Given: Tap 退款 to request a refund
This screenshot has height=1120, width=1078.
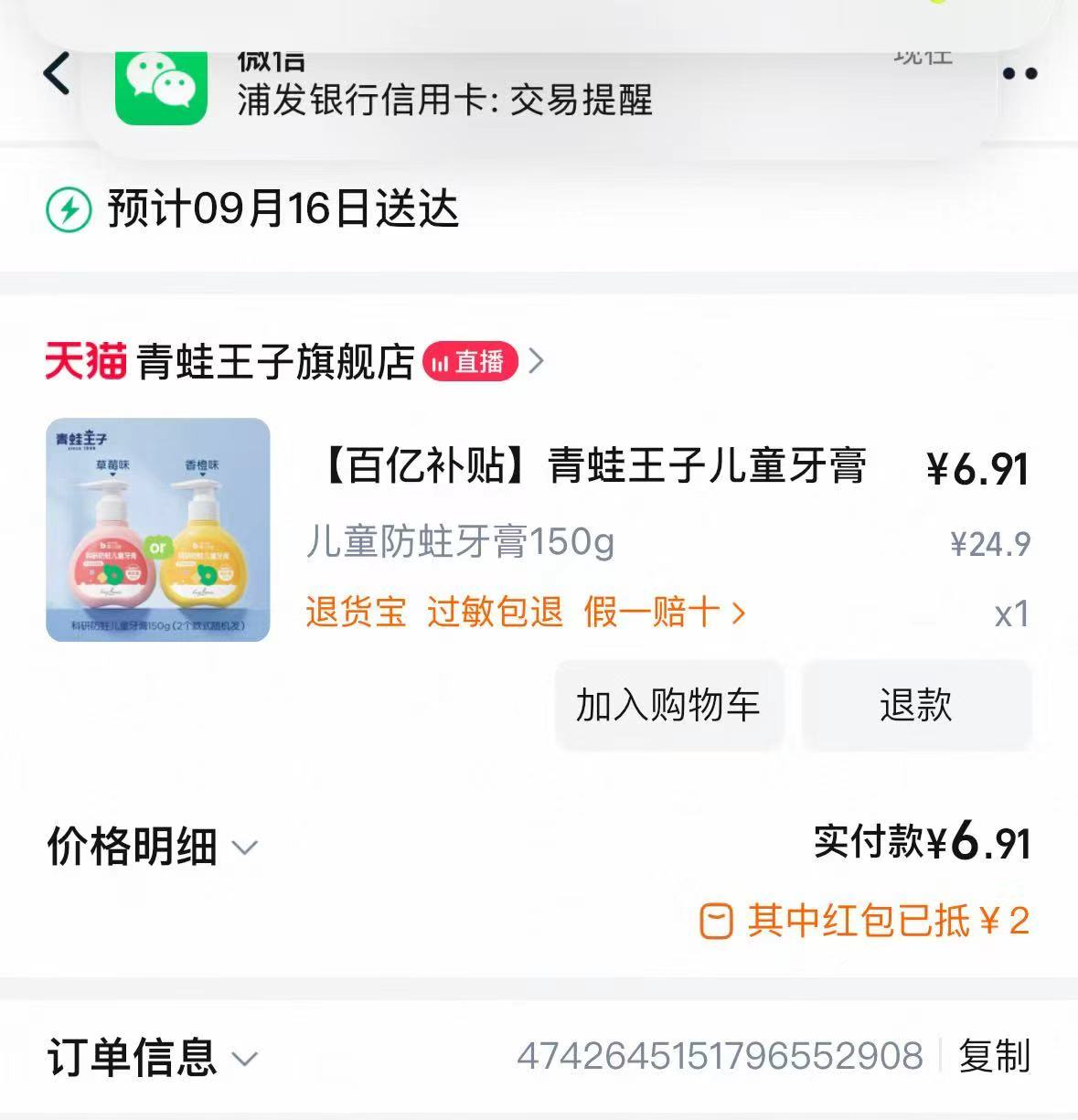Looking at the screenshot, I should 917,706.
